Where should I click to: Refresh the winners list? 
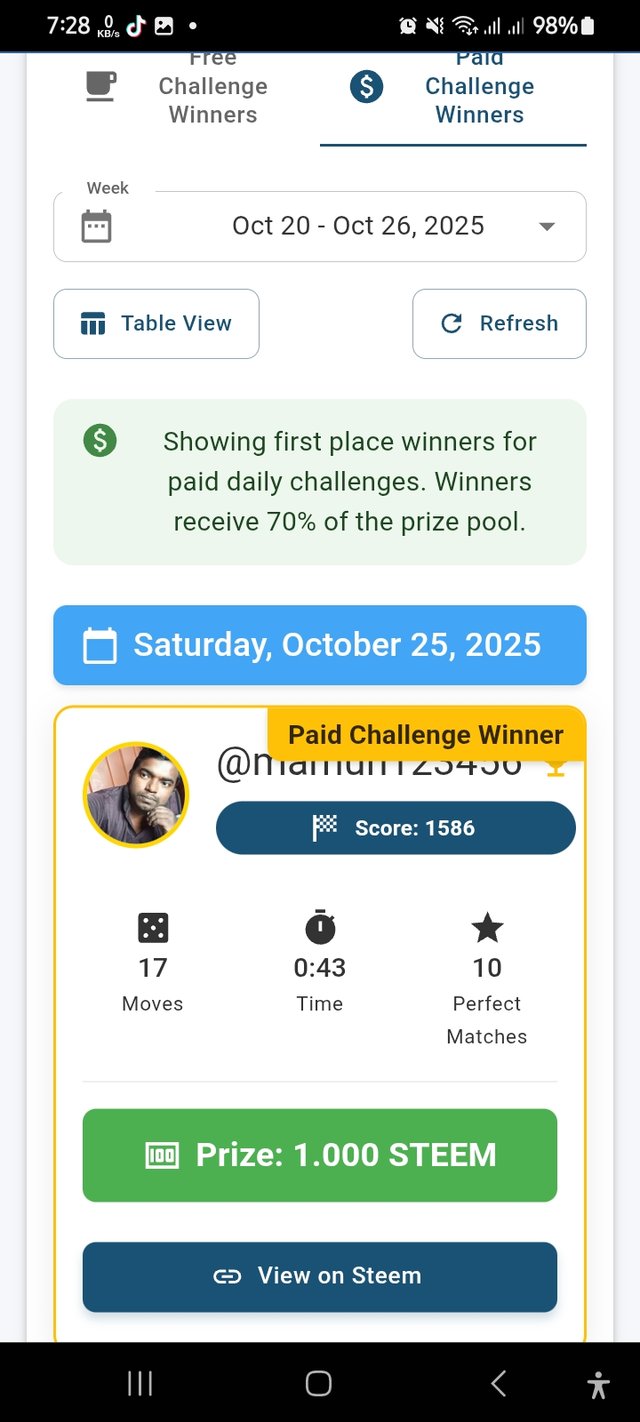pos(499,324)
